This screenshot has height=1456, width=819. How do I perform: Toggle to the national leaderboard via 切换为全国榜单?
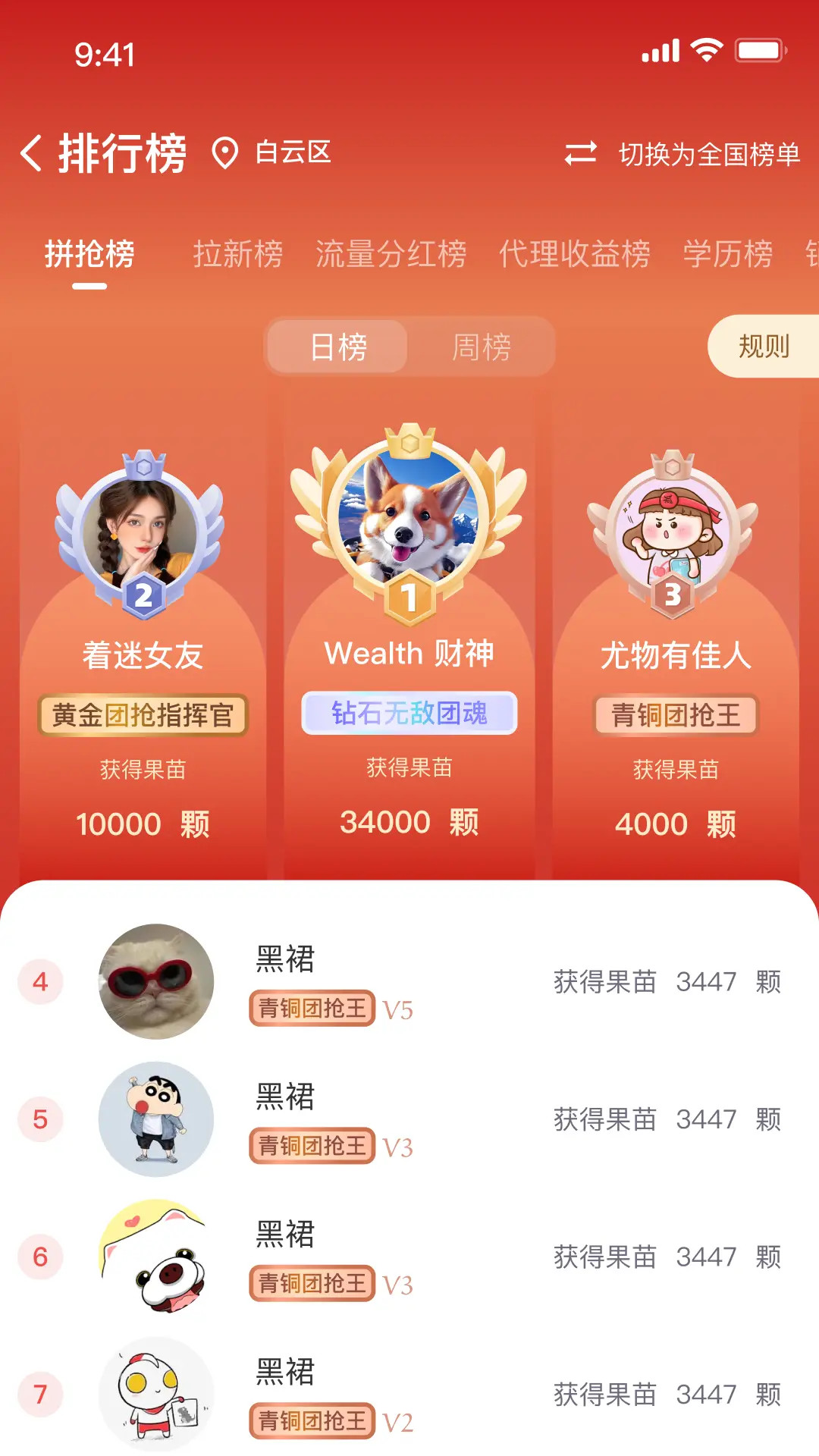tap(710, 152)
